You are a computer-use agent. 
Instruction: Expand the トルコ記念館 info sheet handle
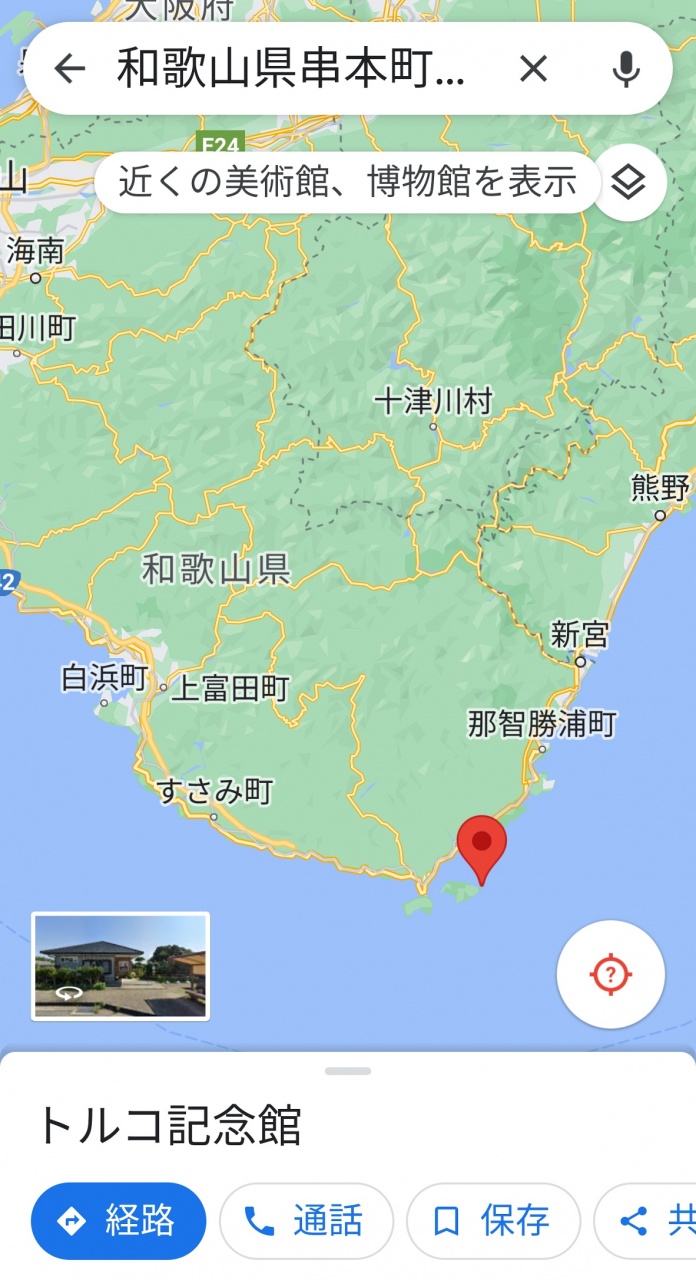pyautogui.click(x=348, y=1071)
